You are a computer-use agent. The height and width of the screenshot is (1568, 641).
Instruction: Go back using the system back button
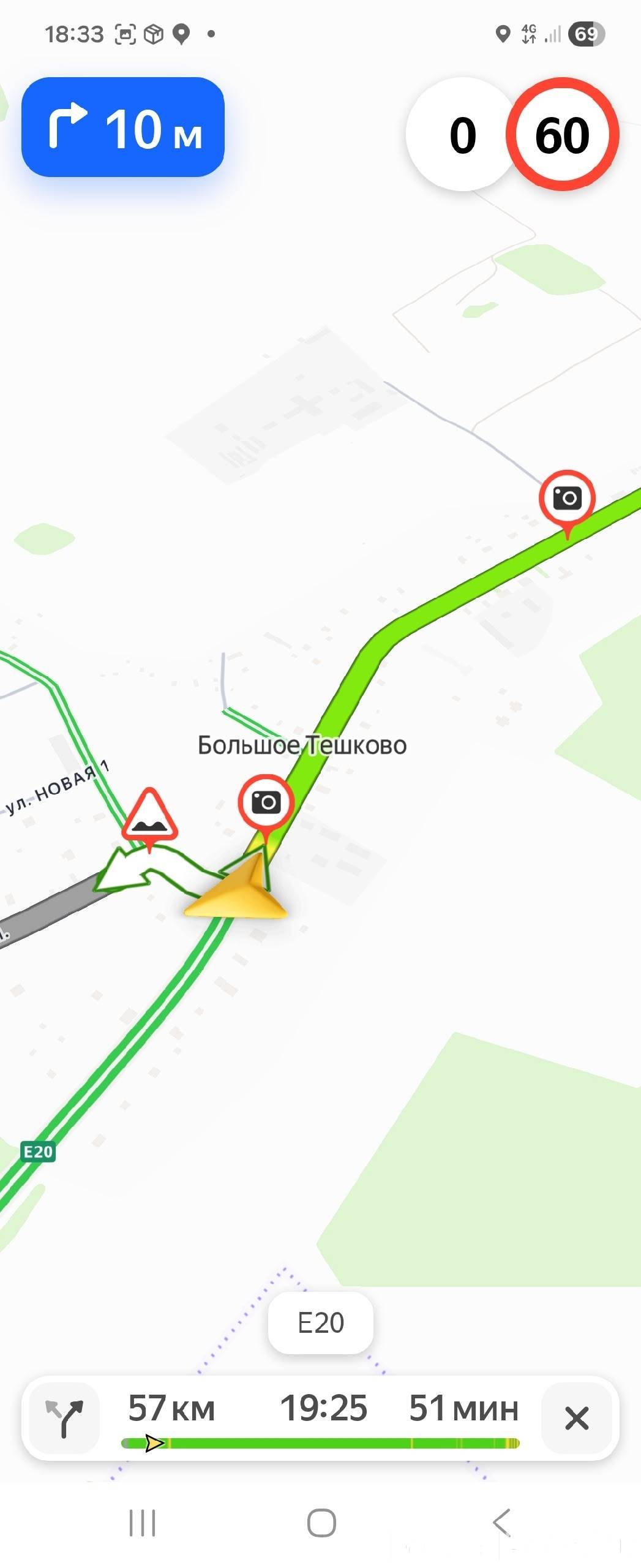click(x=501, y=1522)
